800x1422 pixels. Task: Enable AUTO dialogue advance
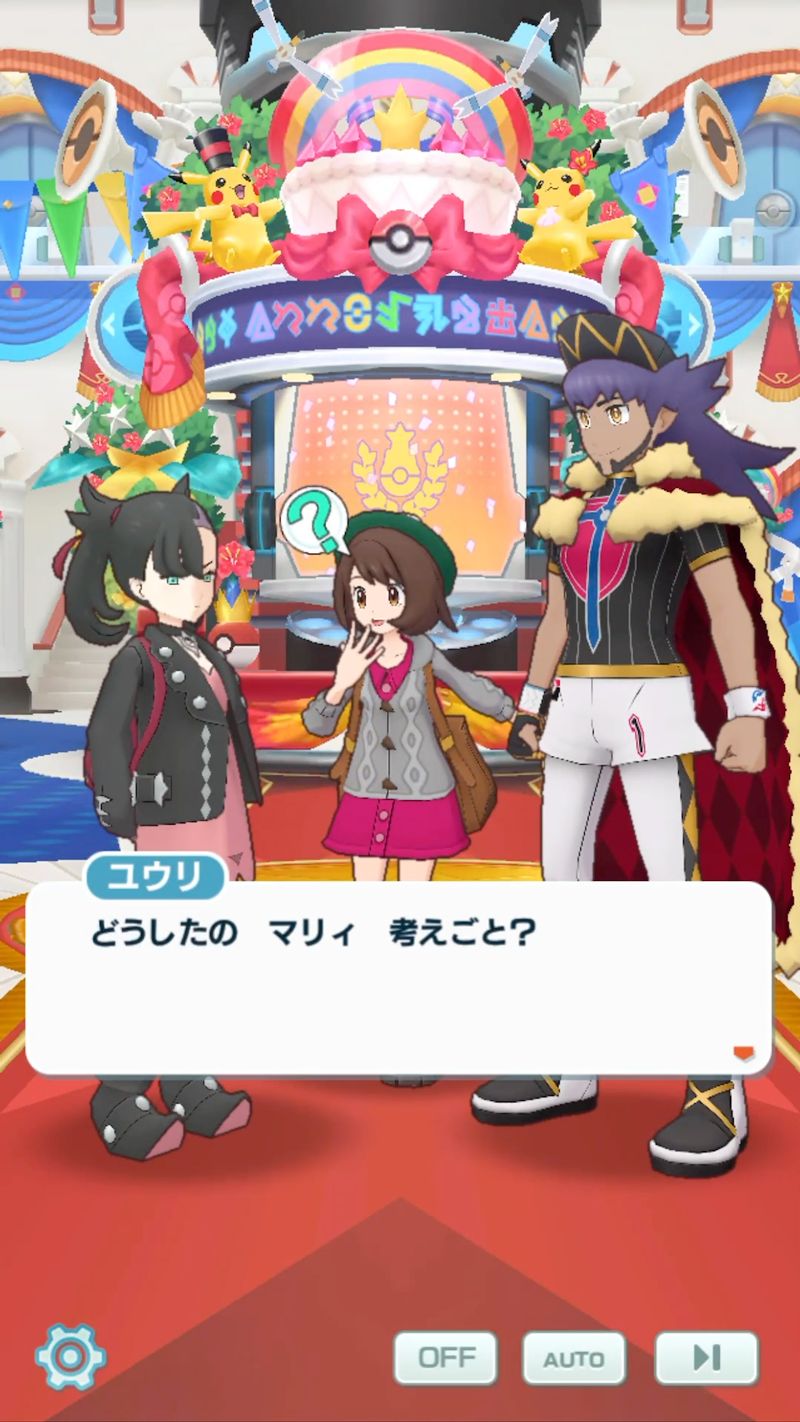pyautogui.click(x=574, y=1358)
